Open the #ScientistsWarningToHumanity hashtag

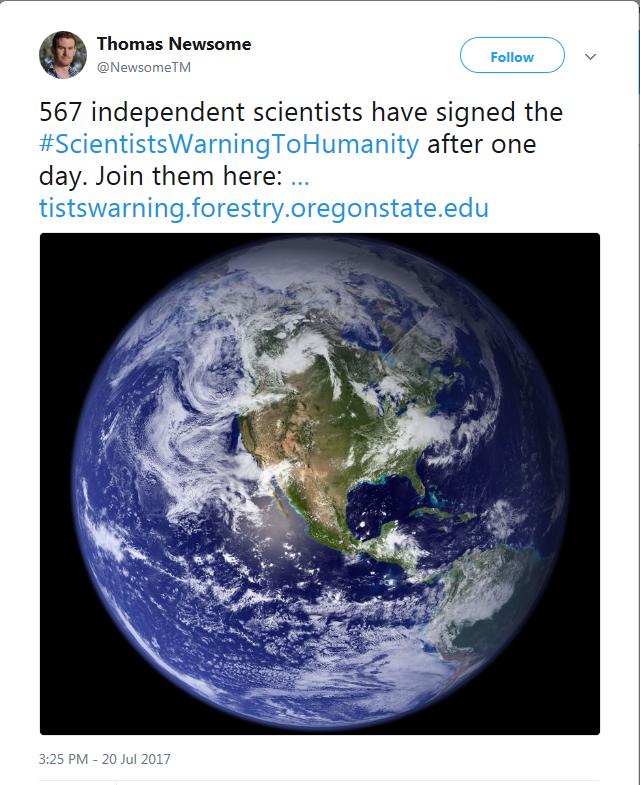229,143
